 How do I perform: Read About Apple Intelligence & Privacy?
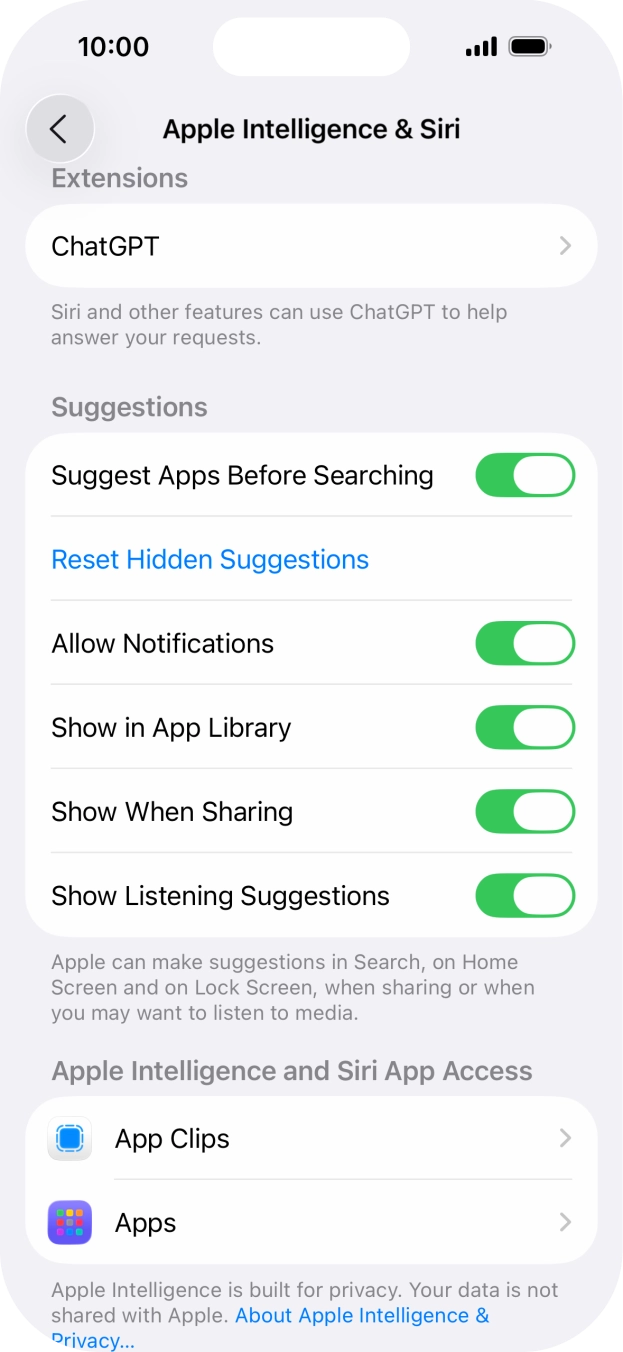coord(362,1315)
